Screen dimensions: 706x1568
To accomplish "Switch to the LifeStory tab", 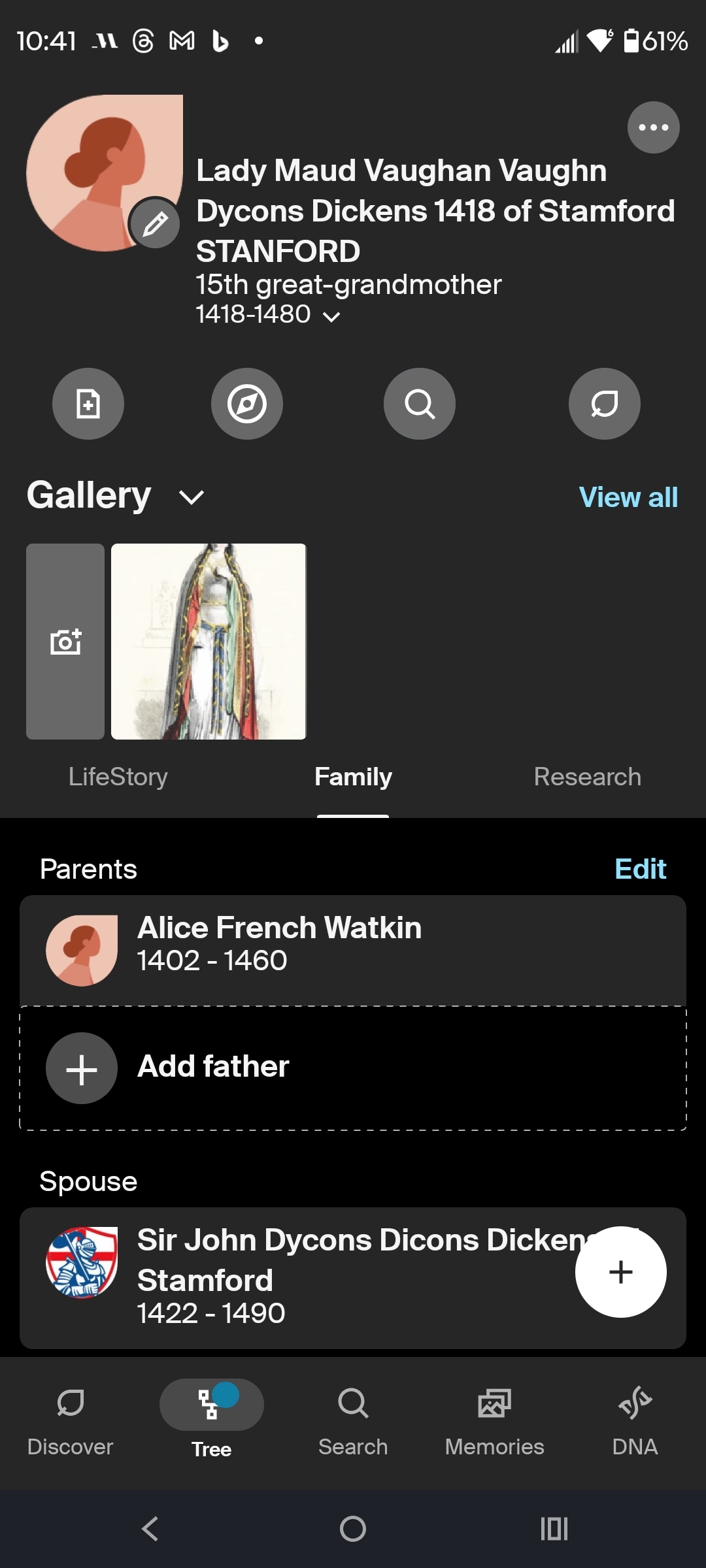I will click(x=118, y=776).
